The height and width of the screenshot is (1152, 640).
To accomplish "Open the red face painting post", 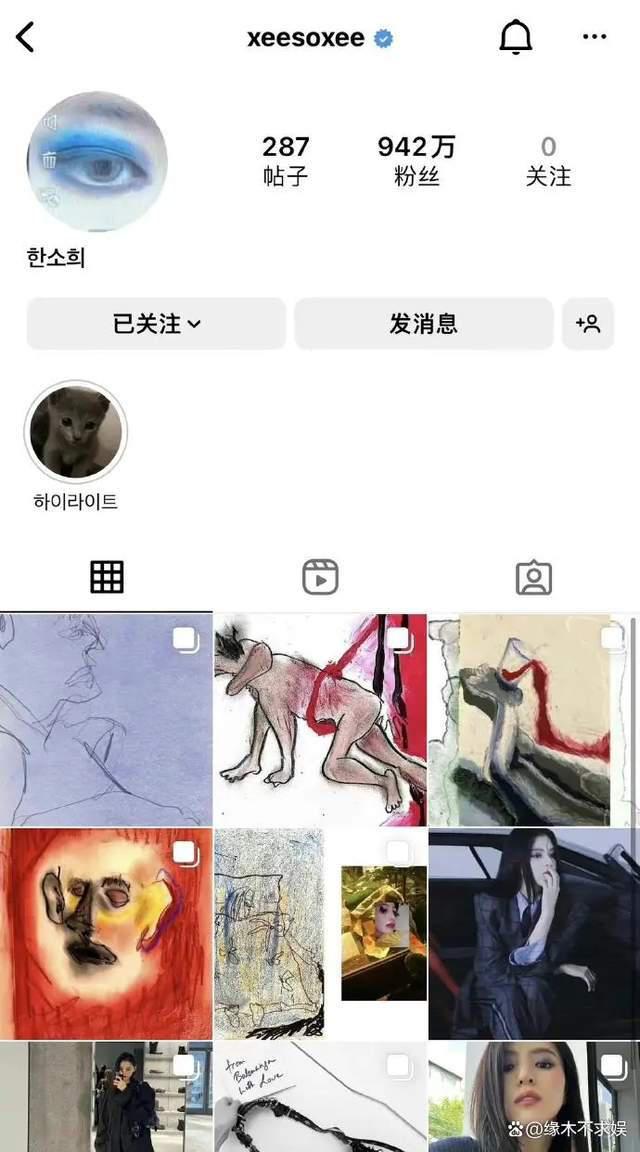I will pos(106,934).
